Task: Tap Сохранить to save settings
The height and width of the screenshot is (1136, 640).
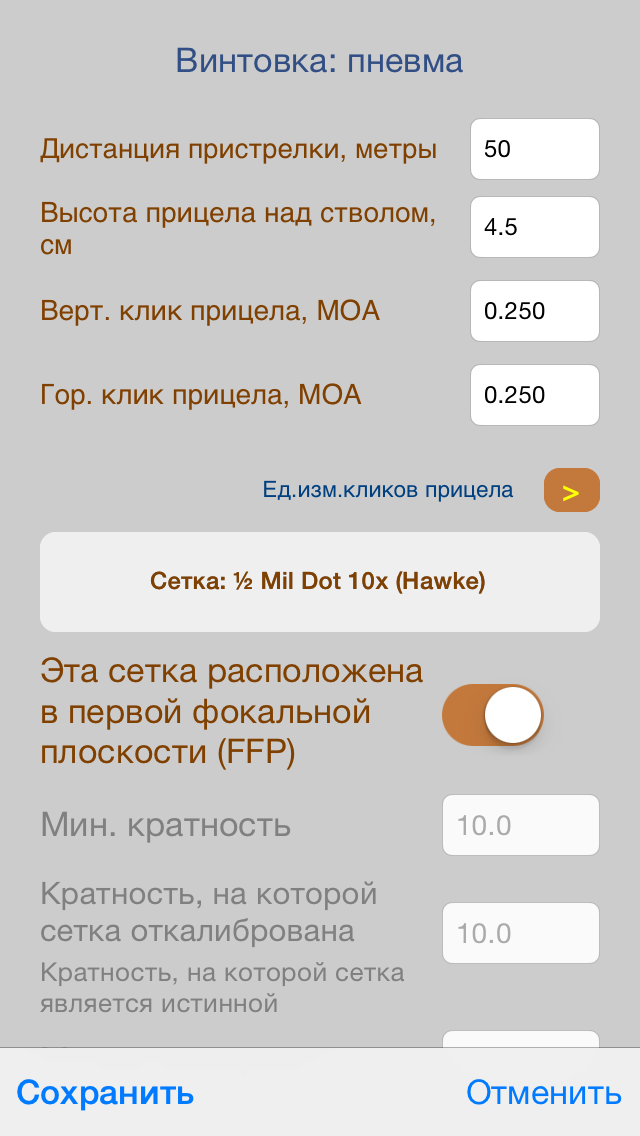Action: pyautogui.click(x=105, y=1093)
